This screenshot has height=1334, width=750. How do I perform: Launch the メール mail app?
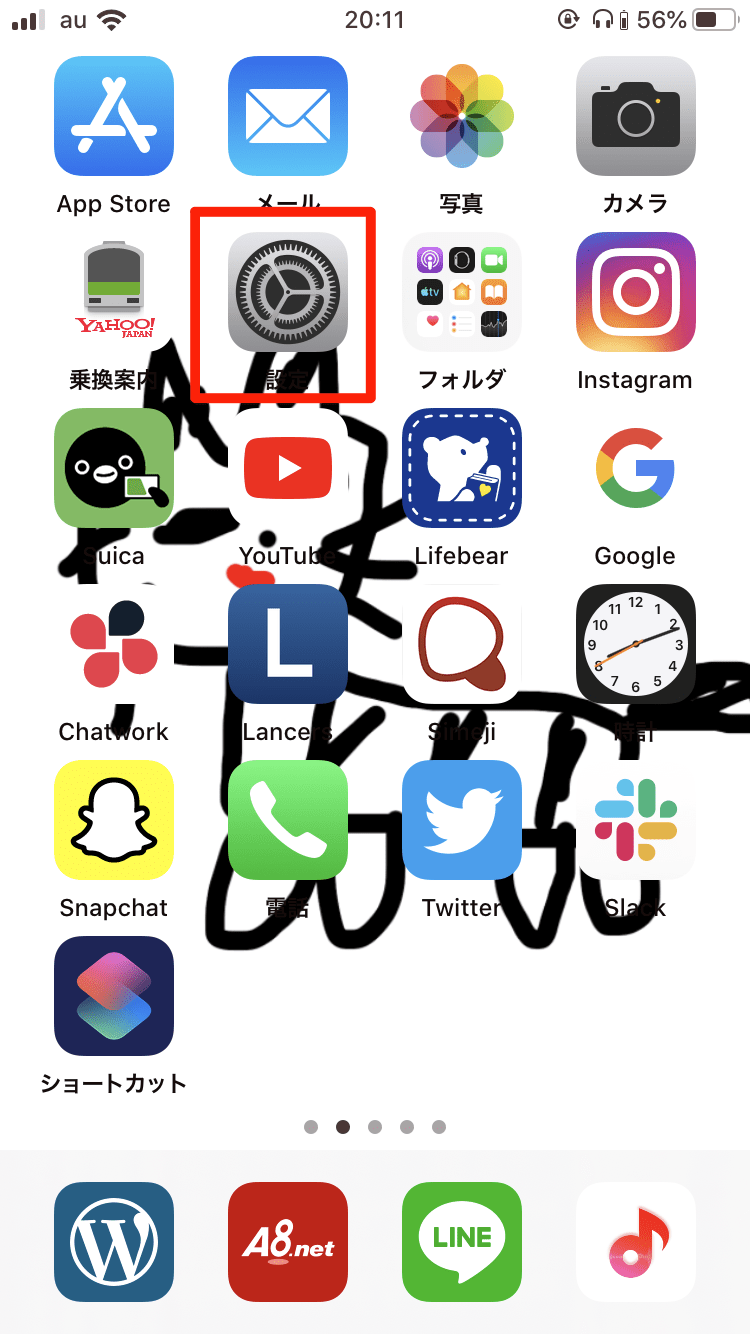288,116
